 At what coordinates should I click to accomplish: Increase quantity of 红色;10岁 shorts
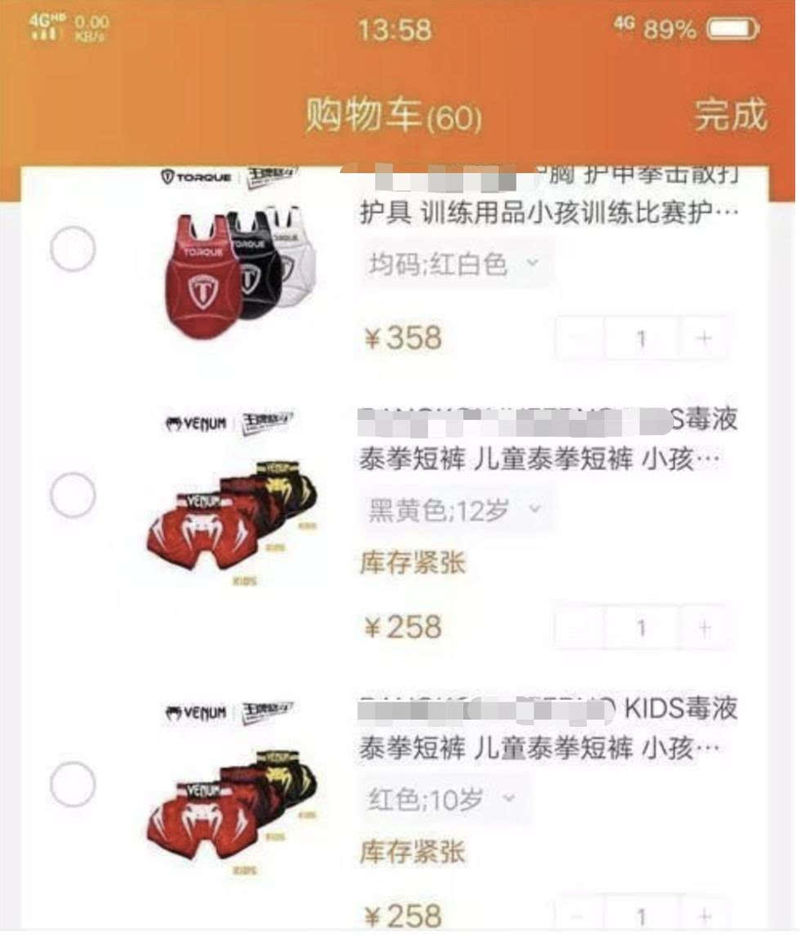tap(704, 916)
